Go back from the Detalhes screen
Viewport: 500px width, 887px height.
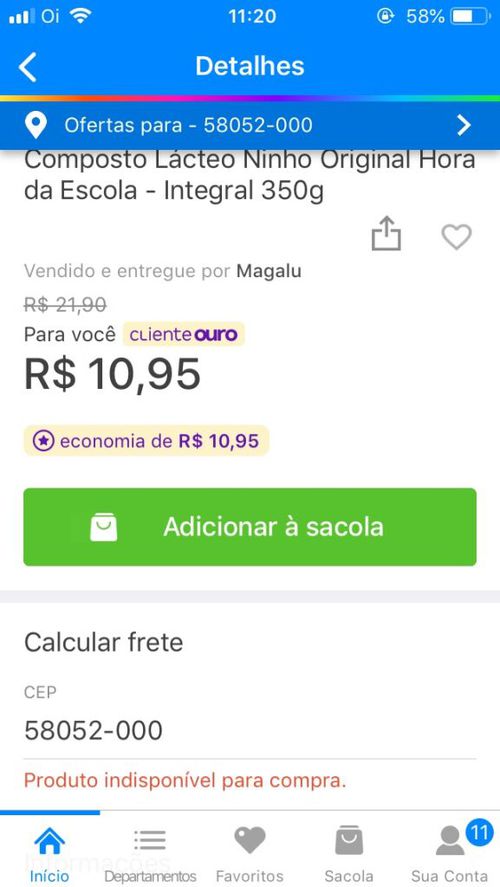point(27,67)
